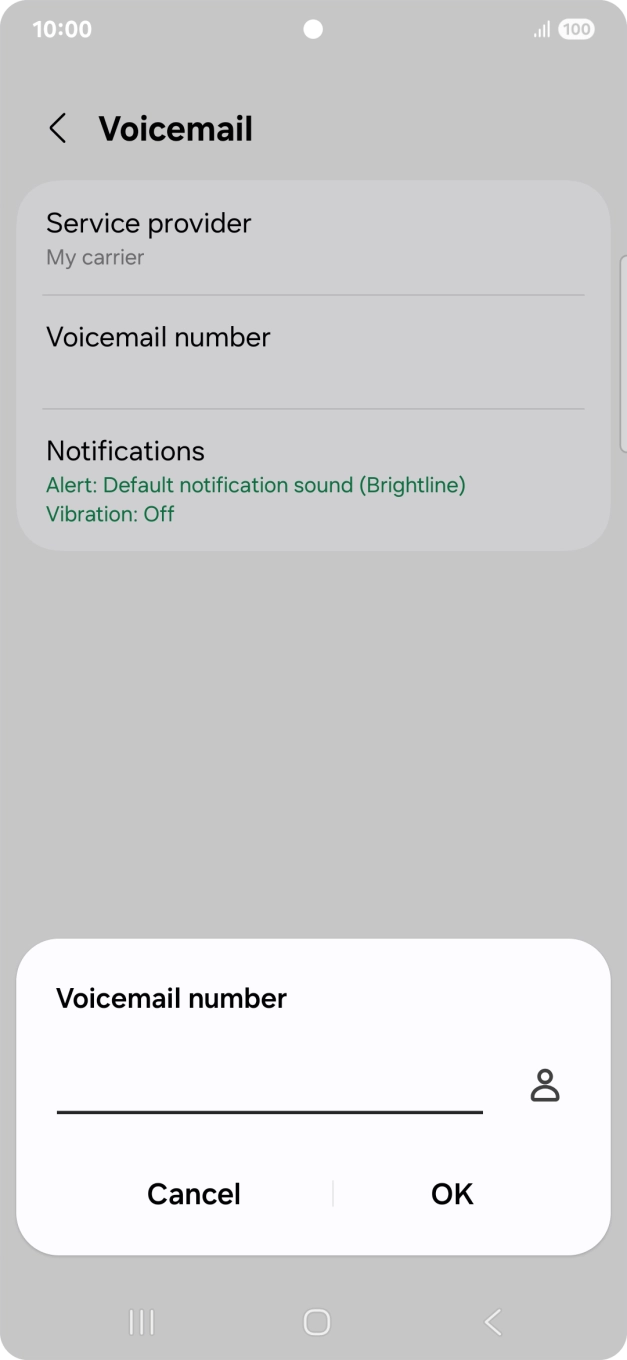Viewport: 627px width, 1360px height.
Task: Go to the system home screen
Action: click(x=316, y=1322)
